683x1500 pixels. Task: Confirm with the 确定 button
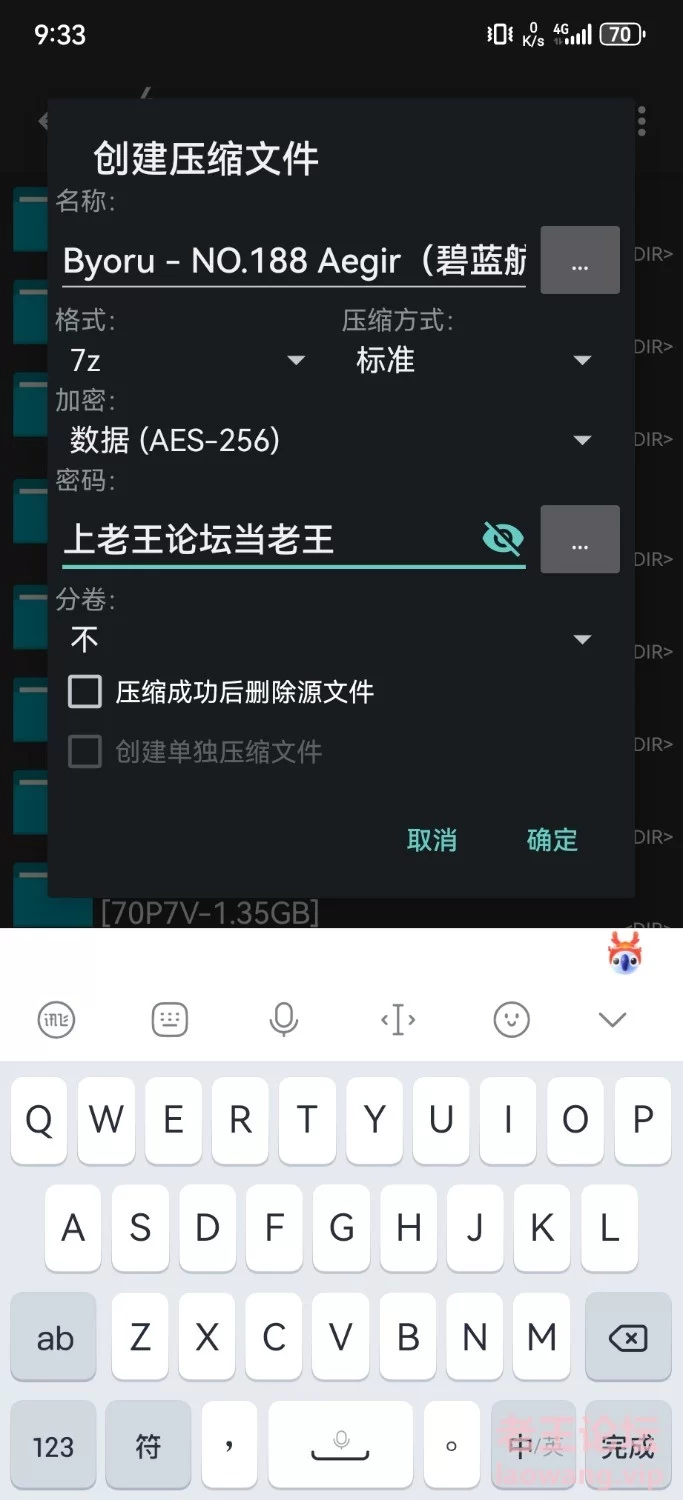[x=552, y=840]
